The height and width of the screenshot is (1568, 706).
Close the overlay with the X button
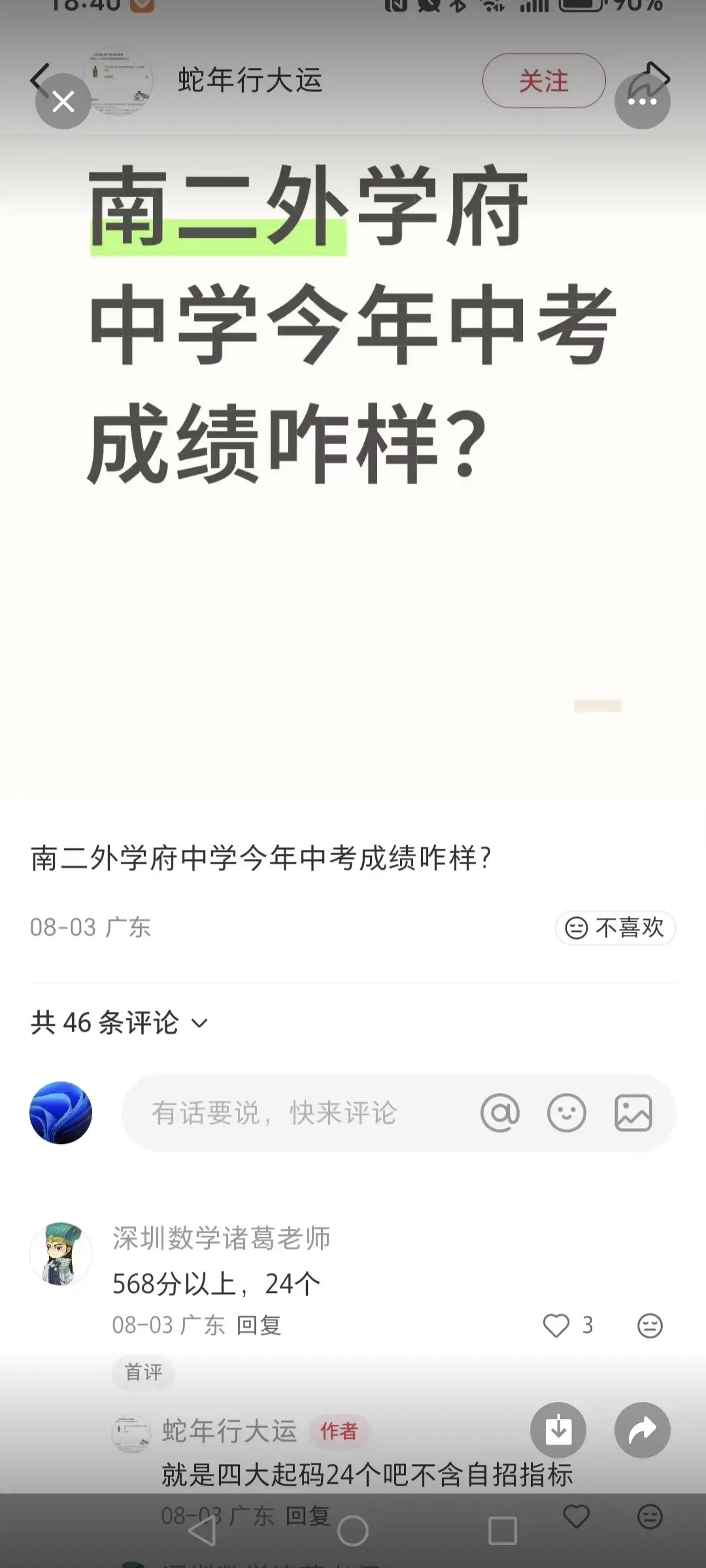[x=63, y=101]
